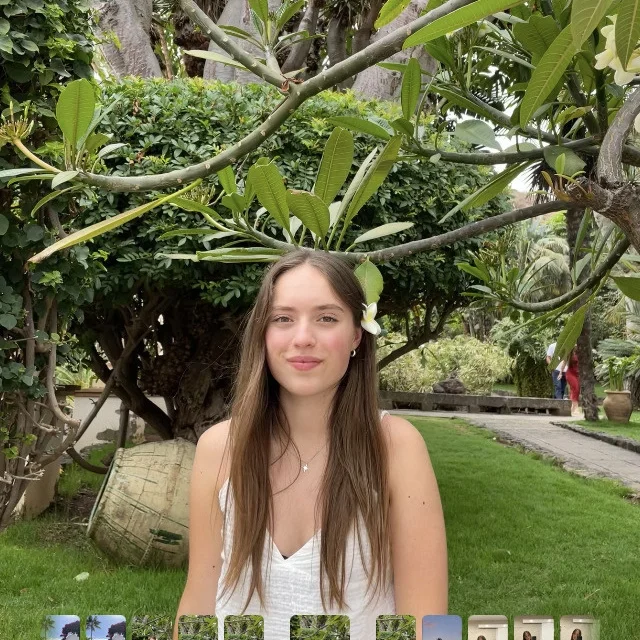Select the blue sky thumbnail in the photo strip
The height and width of the screenshot is (640, 640).
pos(442,628)
